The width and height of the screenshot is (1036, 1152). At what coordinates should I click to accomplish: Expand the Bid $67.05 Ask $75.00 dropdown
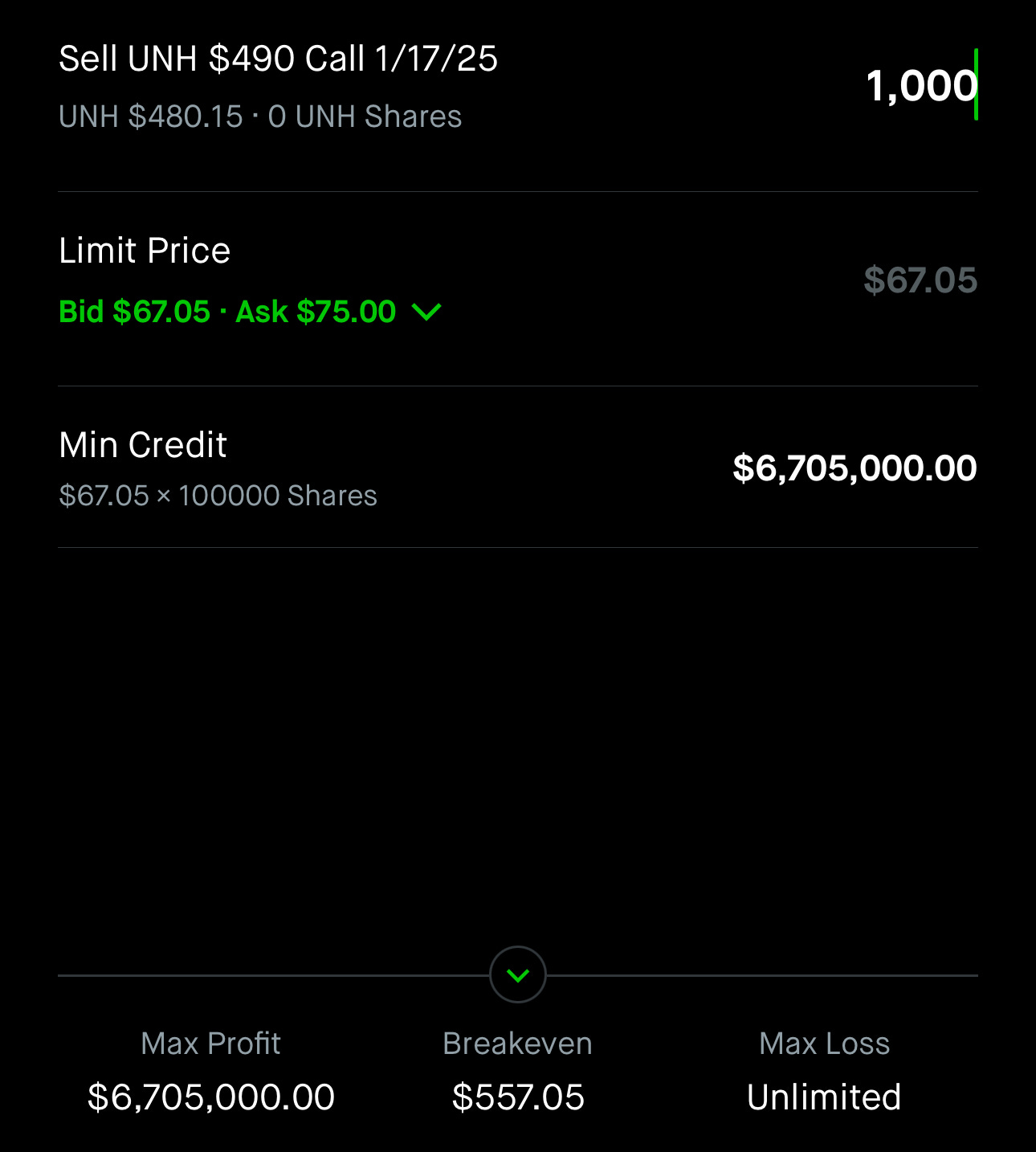tap(426, 312)
